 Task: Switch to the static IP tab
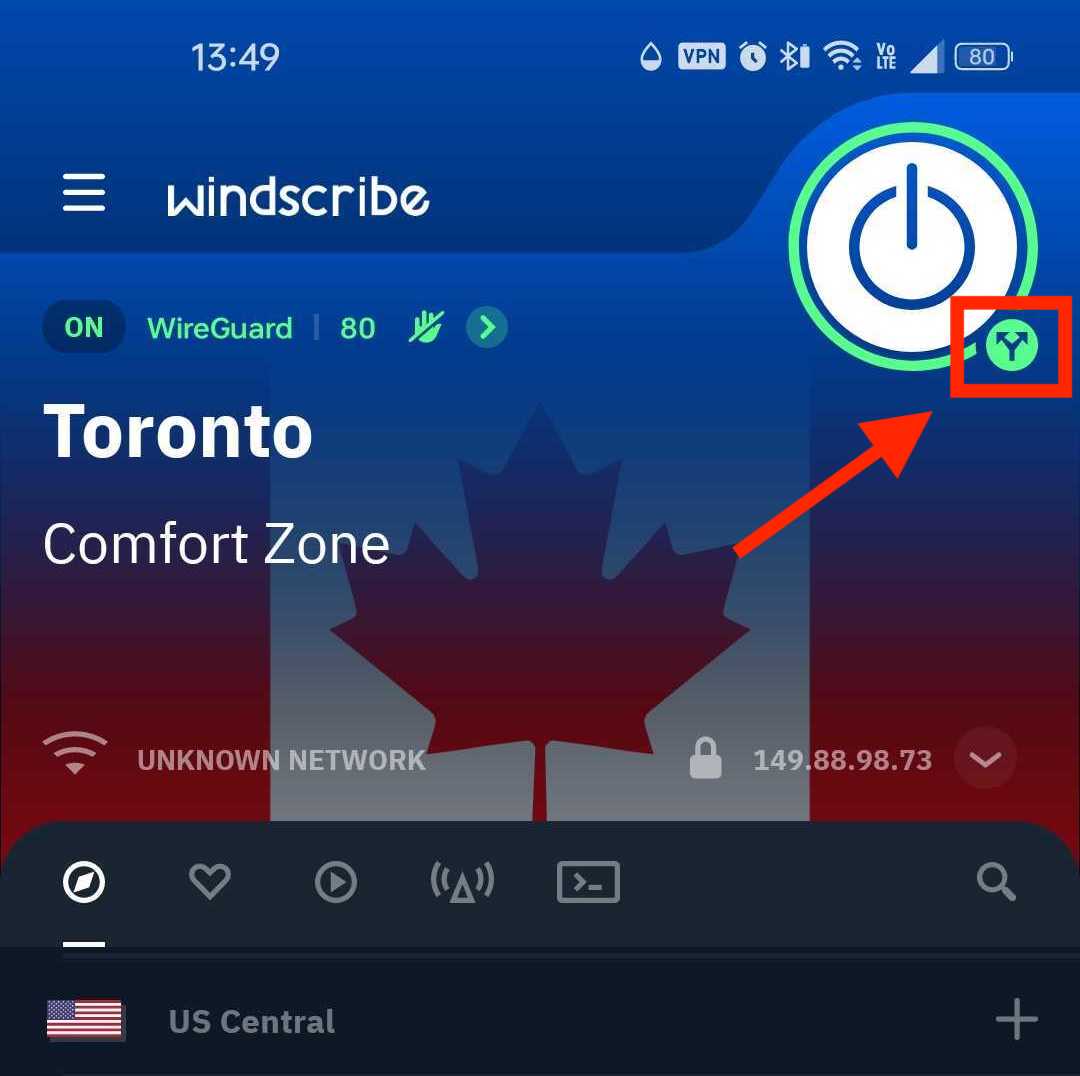tap(462, 882)
